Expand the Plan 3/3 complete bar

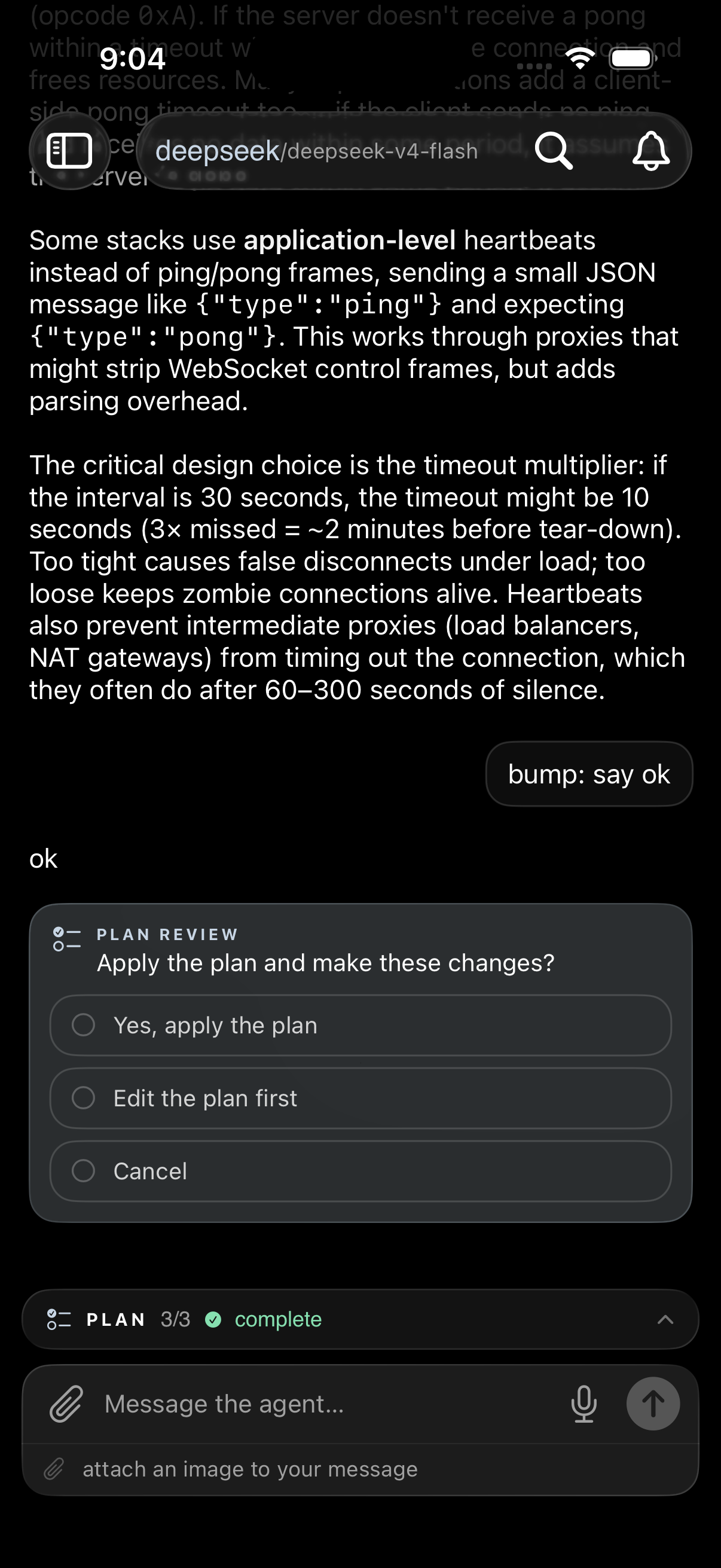360,1319
